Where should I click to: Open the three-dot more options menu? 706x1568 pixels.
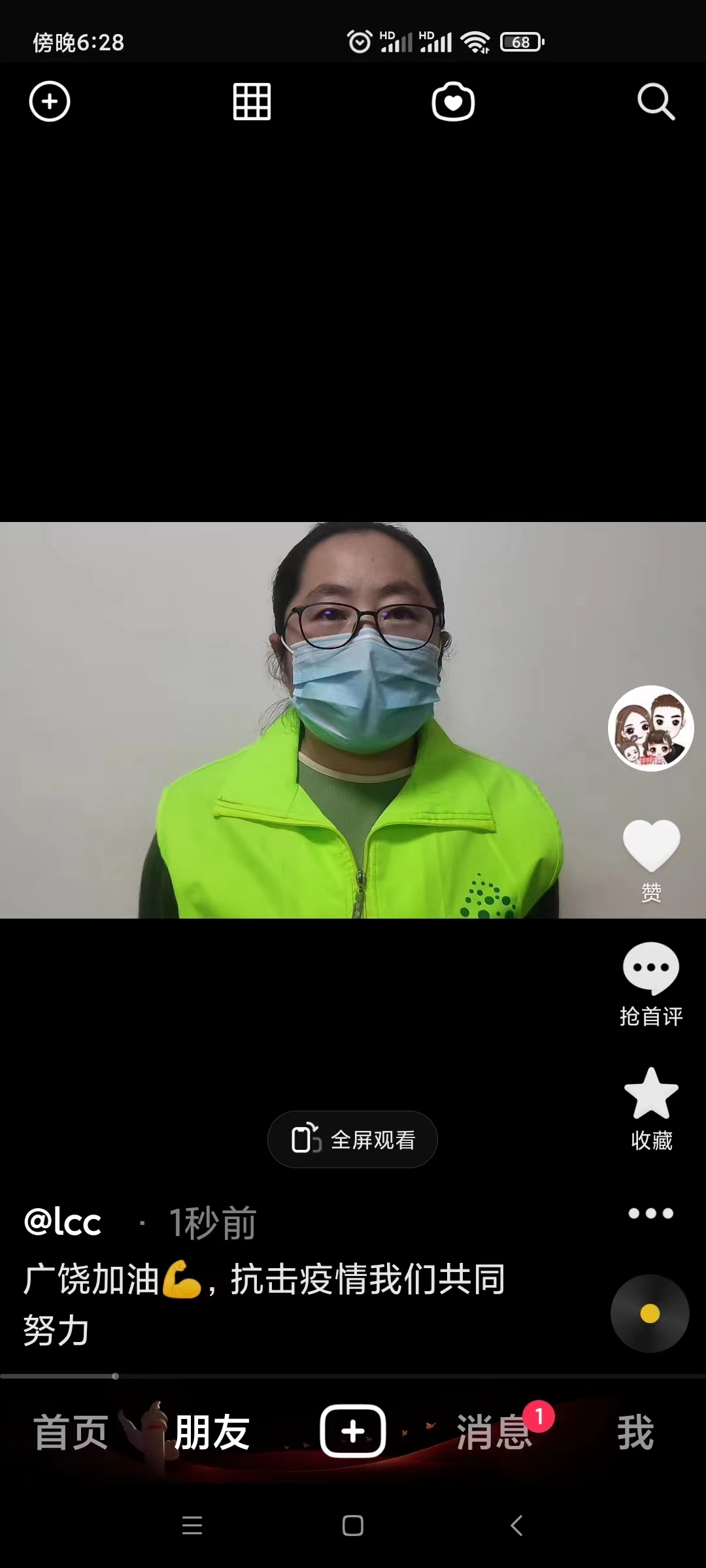[x=651, y=1213]
